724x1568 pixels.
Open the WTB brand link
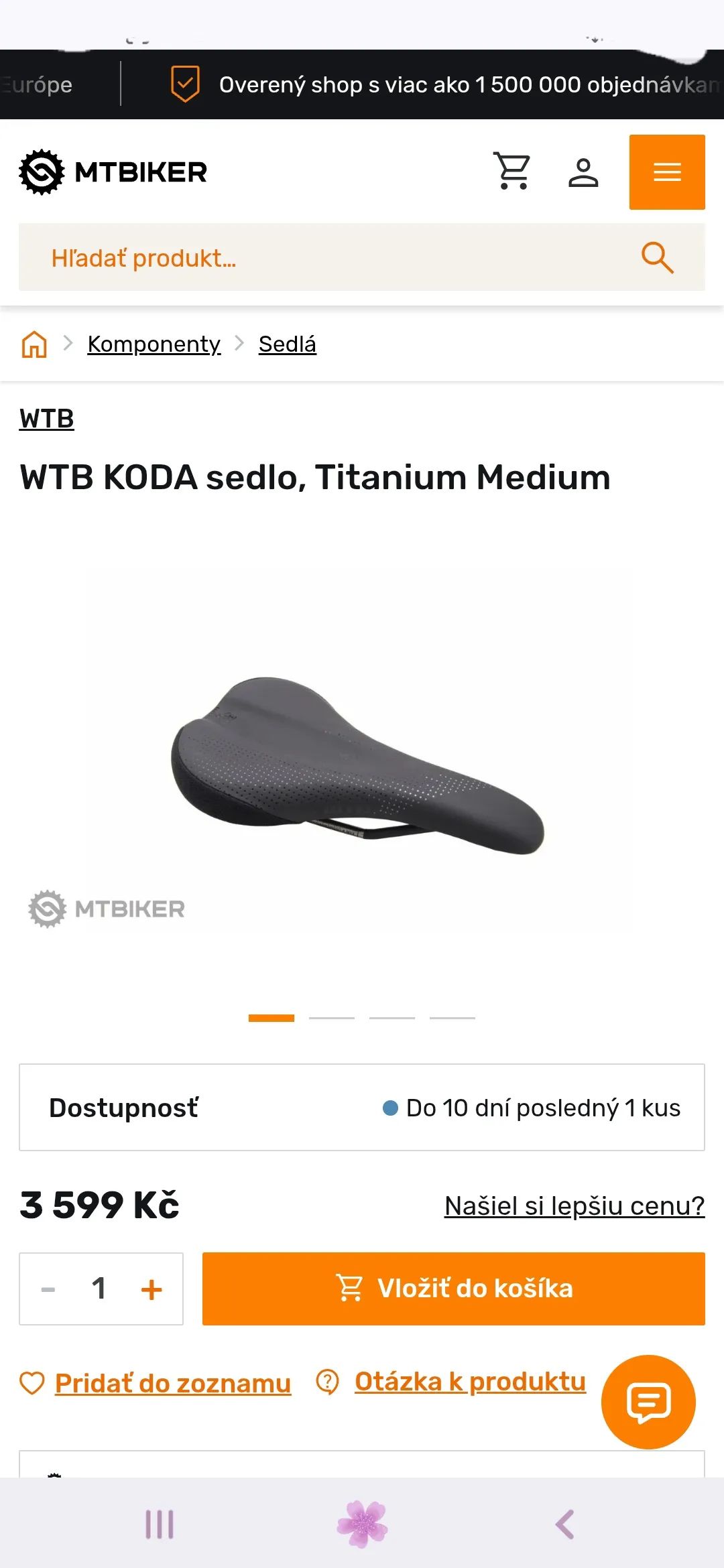46,419
